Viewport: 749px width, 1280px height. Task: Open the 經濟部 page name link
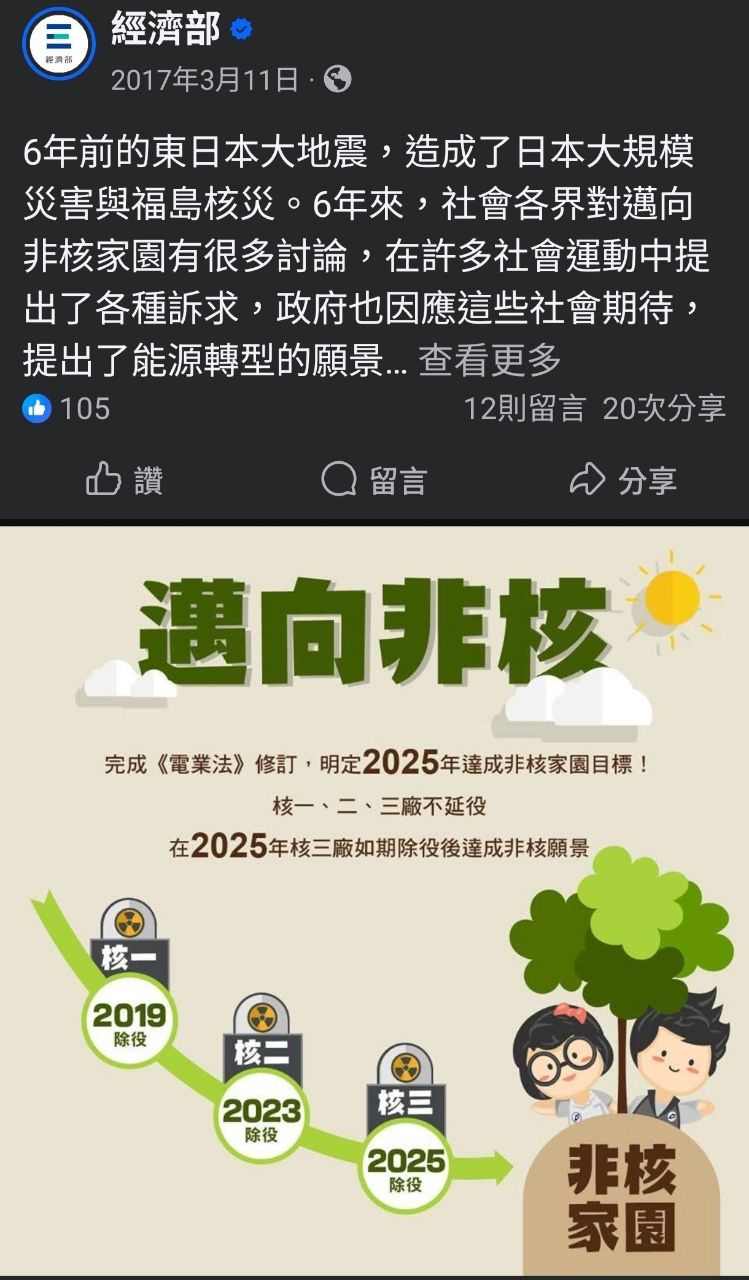(165, 30)
